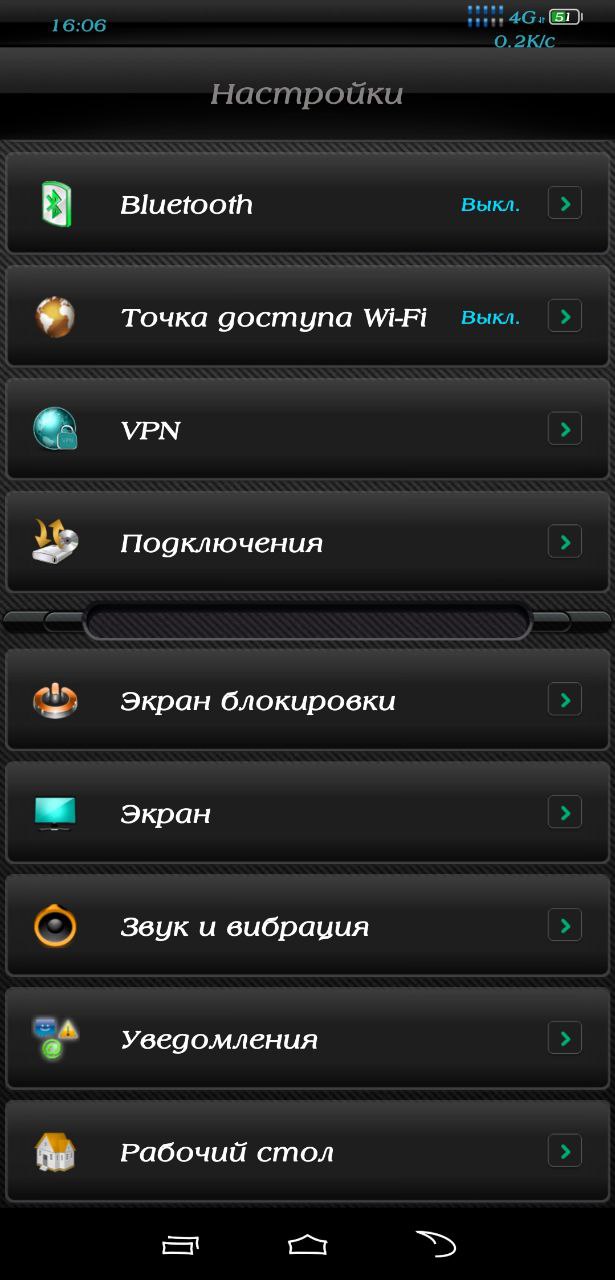Open Подключения settings
Image resolution: width=615 pixels, height=1280 pixels.
tap(307, 543)
